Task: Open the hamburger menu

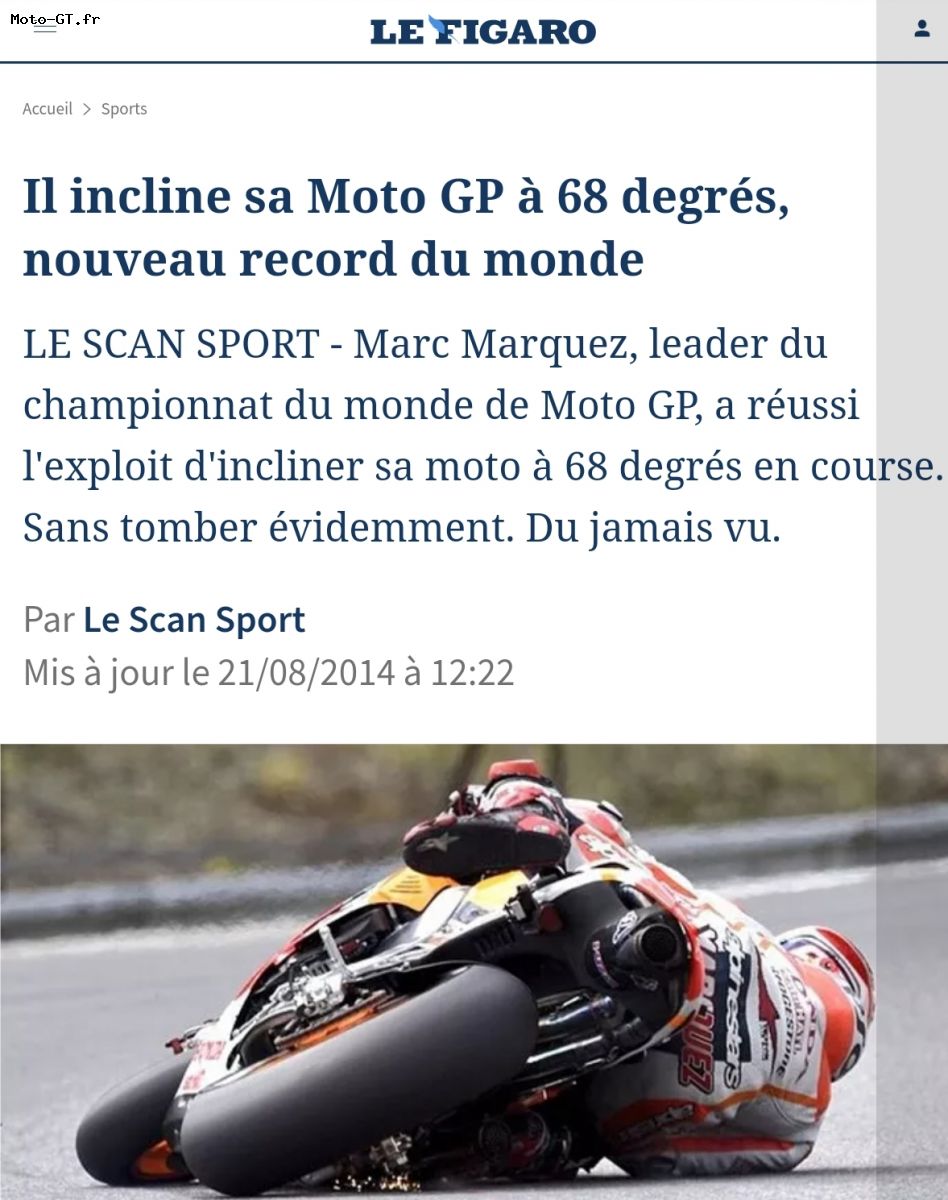Action: click(x=45, y=28)
